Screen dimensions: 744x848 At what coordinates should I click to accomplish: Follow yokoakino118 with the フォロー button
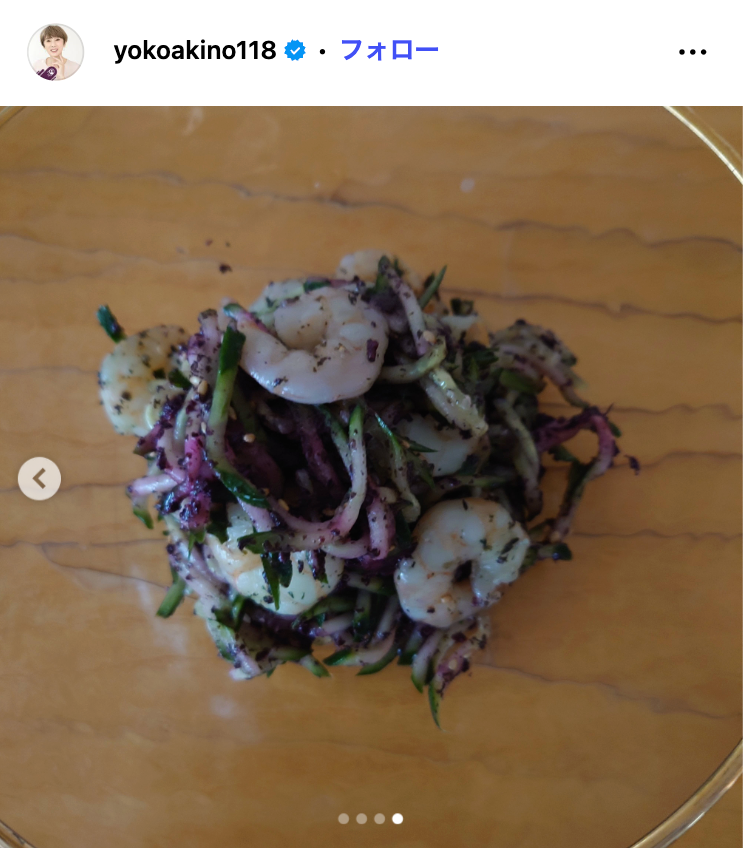(389, 50)
